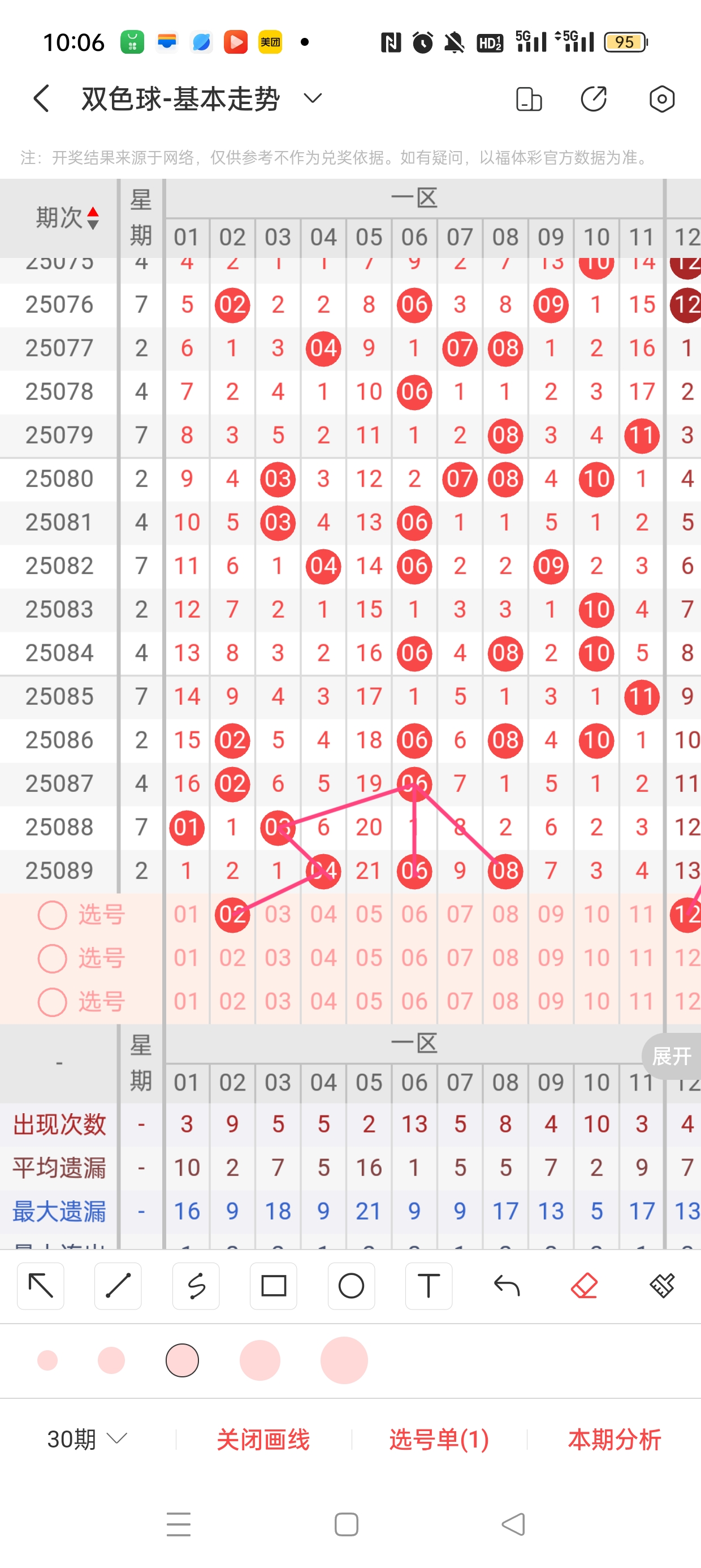Viewport: 701px width, 1568px height.
Task: Change the 30期 period range
Action: click(86, 1439)
